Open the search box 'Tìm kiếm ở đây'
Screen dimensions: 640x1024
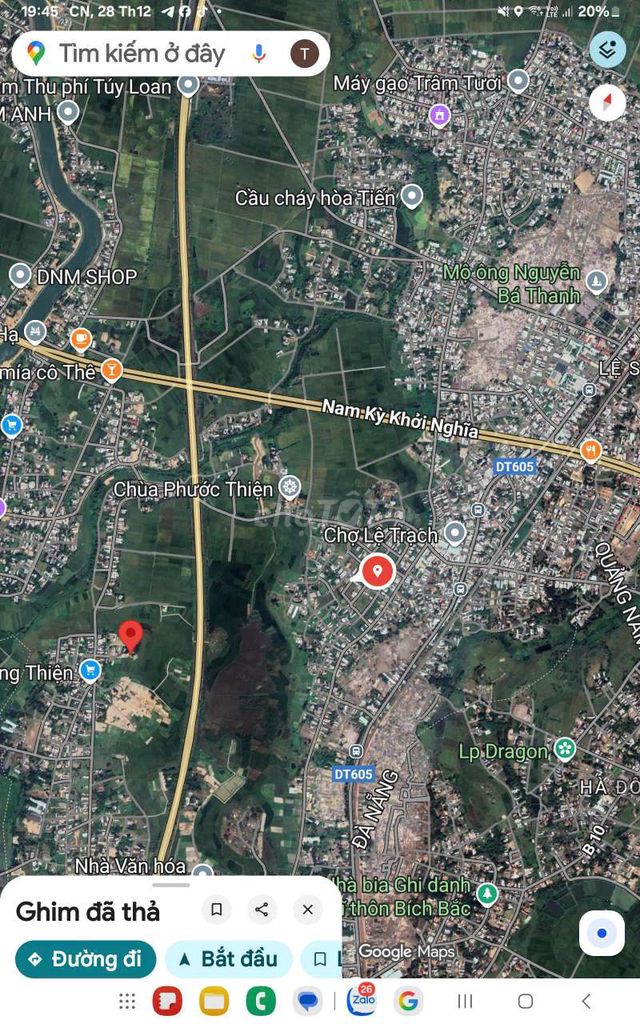[140, 53]
